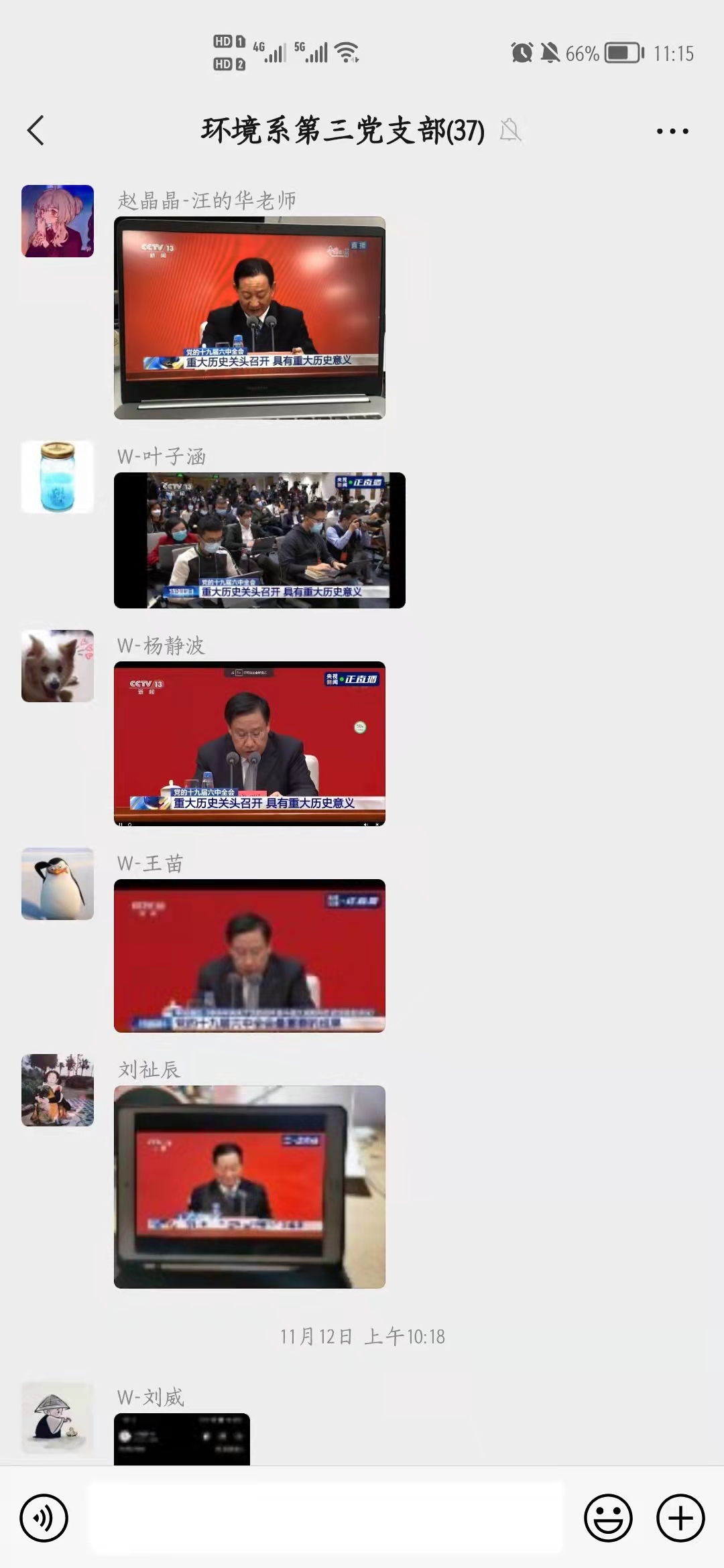Viewport: 724px width, 1568px height.
Task: View the image sent by 赵晶晶-汪的华老师
Action: point(249,318)
